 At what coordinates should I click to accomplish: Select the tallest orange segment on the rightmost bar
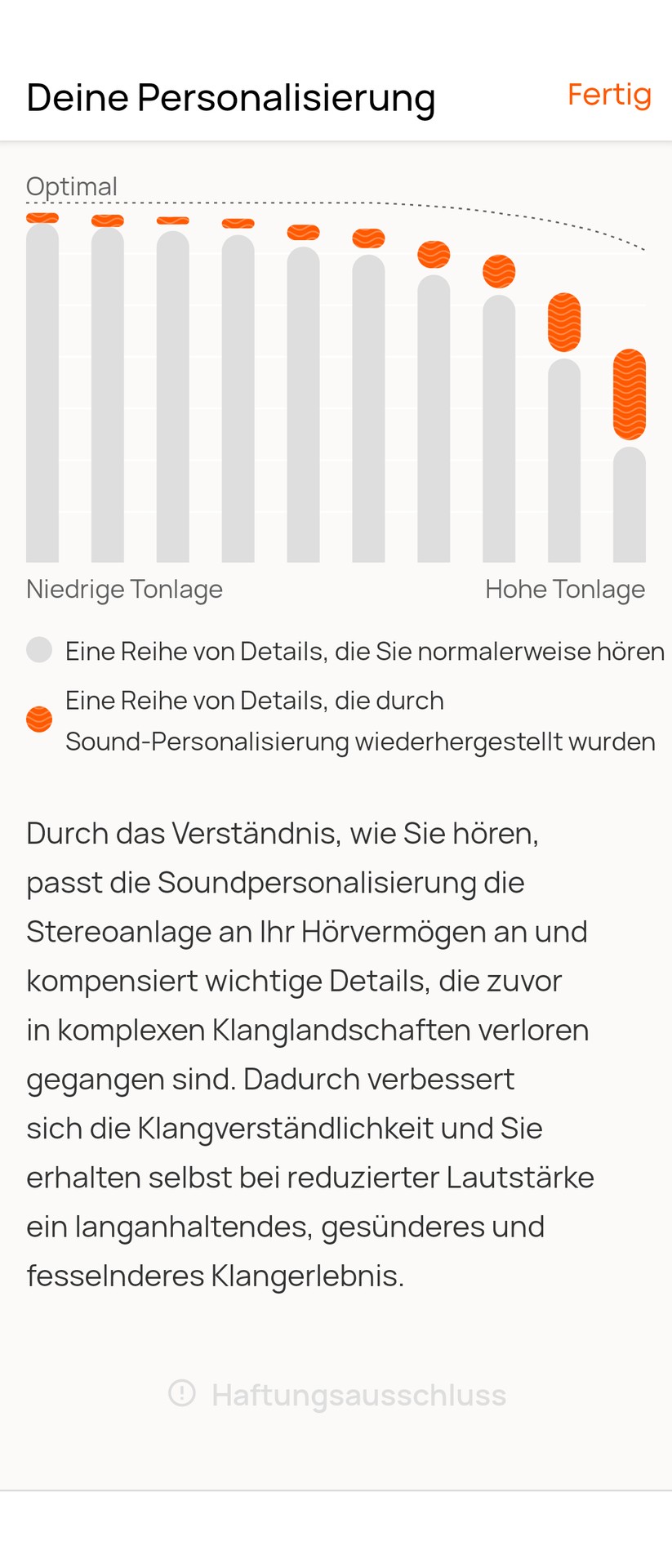(630, 395)
